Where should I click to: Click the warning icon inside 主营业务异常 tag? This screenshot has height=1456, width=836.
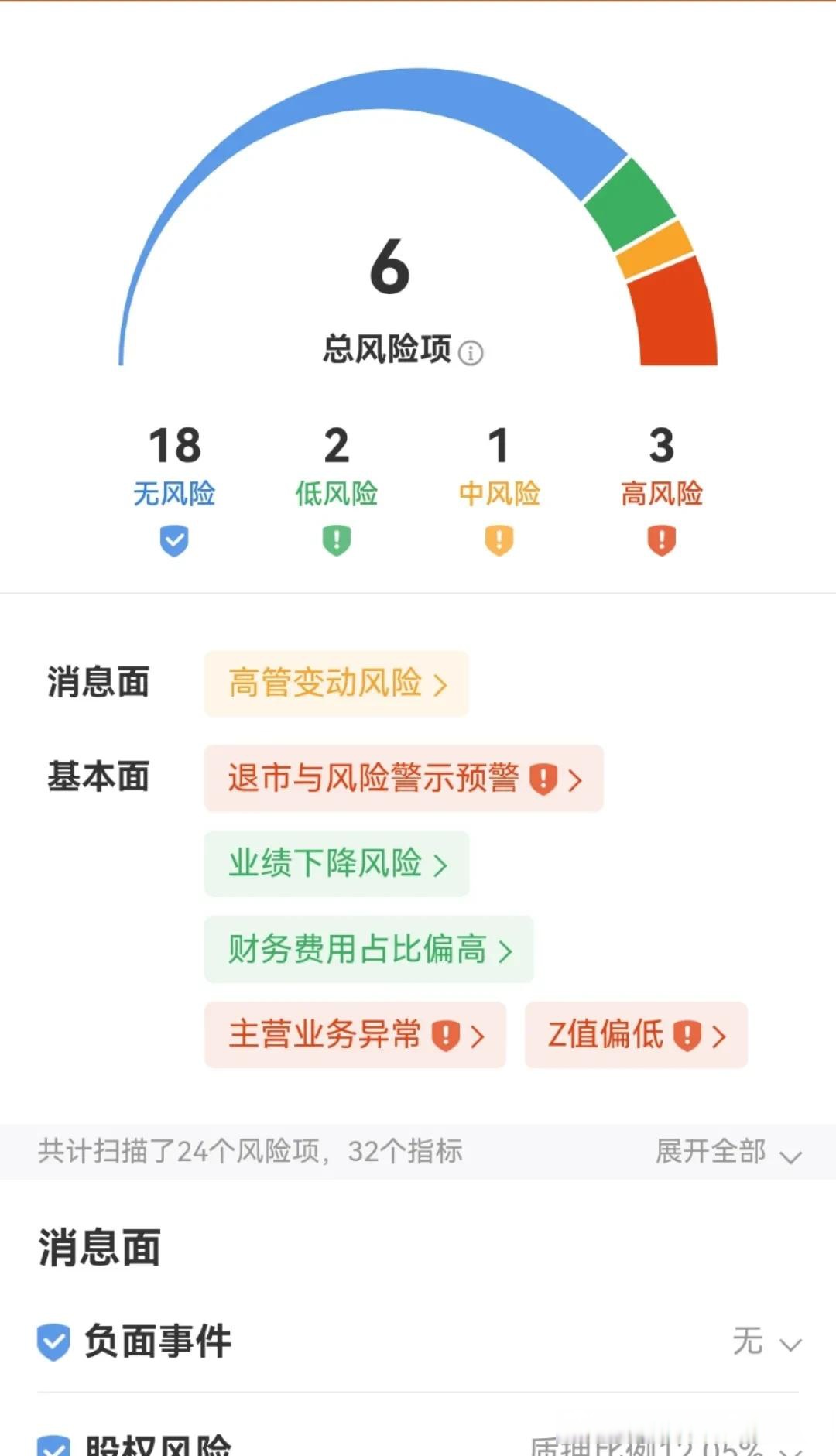[447, 1035]
